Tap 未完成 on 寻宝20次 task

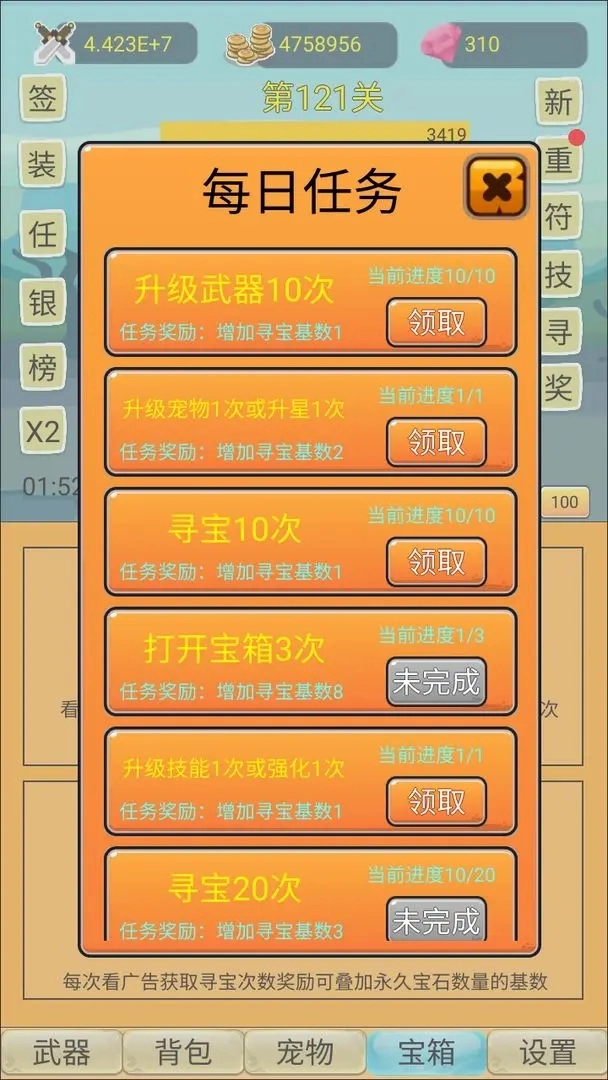tap(436, 920)
